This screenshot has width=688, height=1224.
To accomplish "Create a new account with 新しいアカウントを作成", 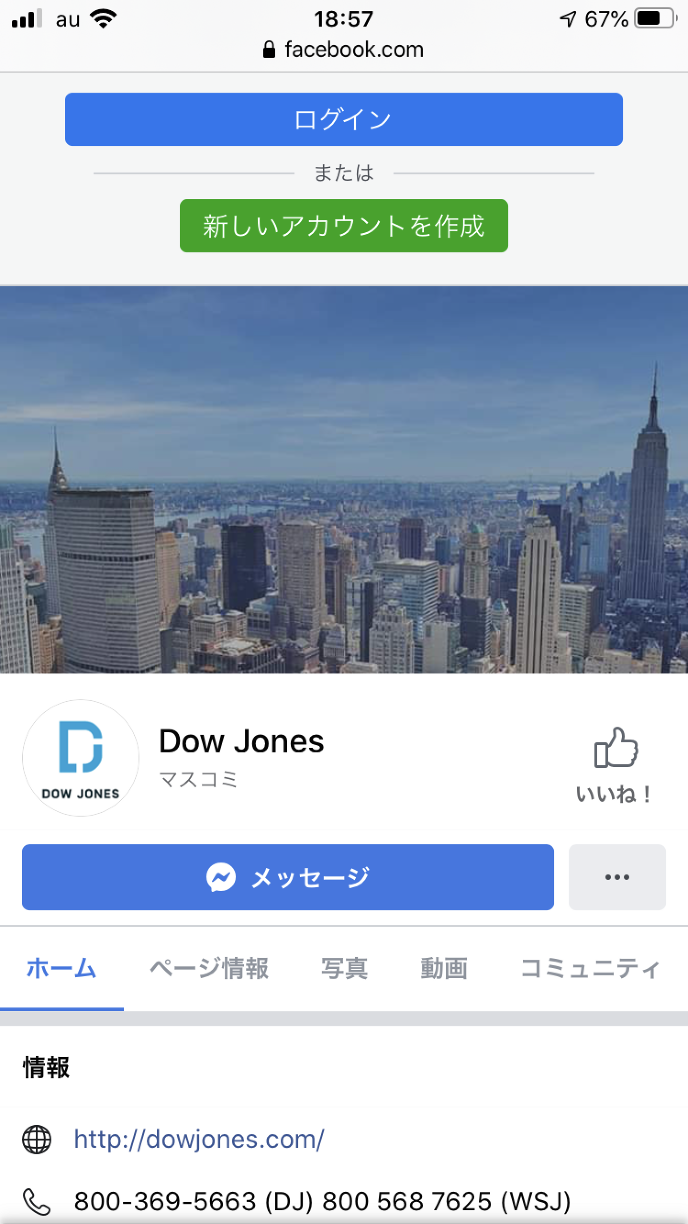I will (x=344, y=226).
